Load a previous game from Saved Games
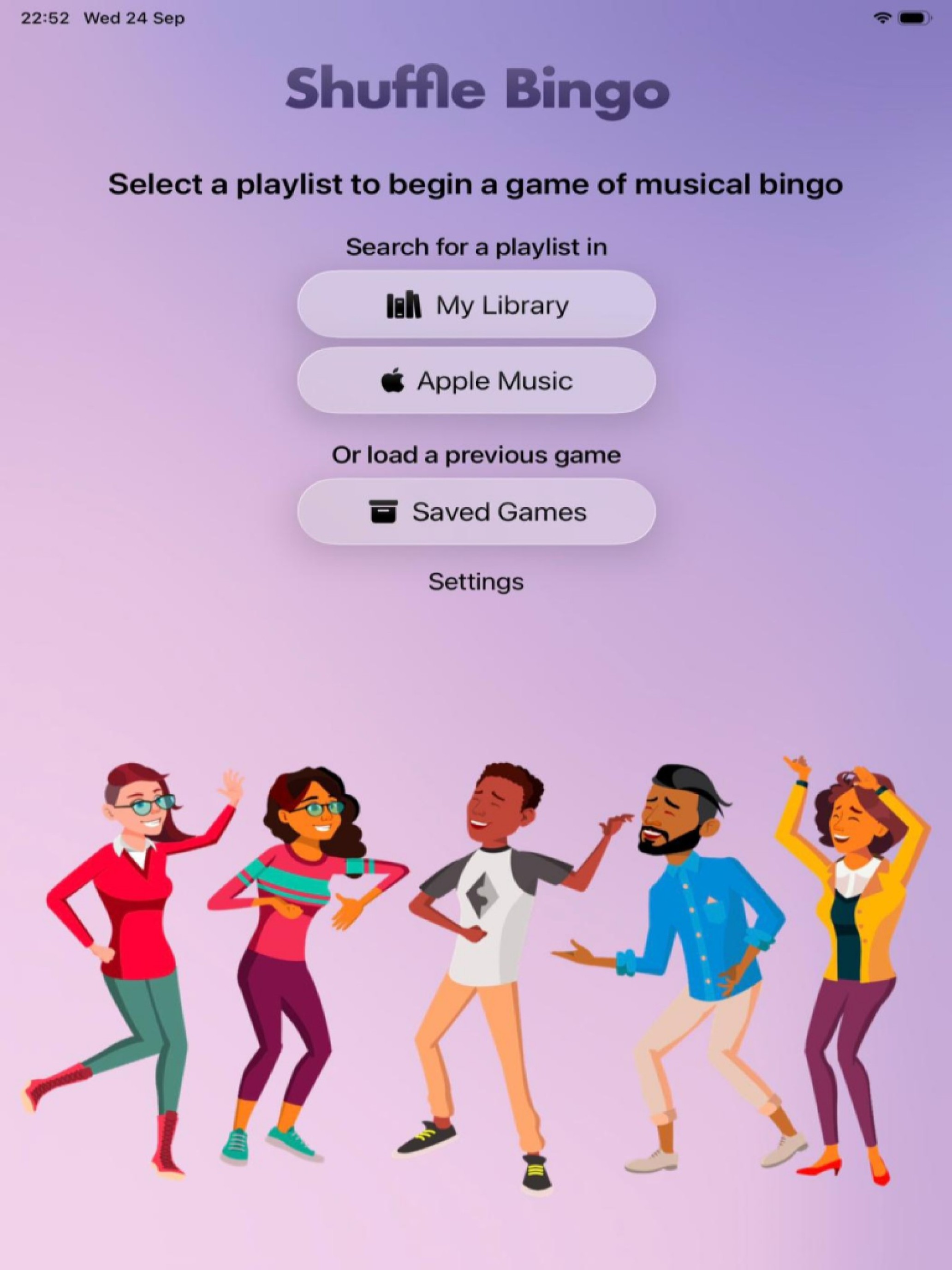952x1270 pixels. pyautogui.click(x=476, y=512)
